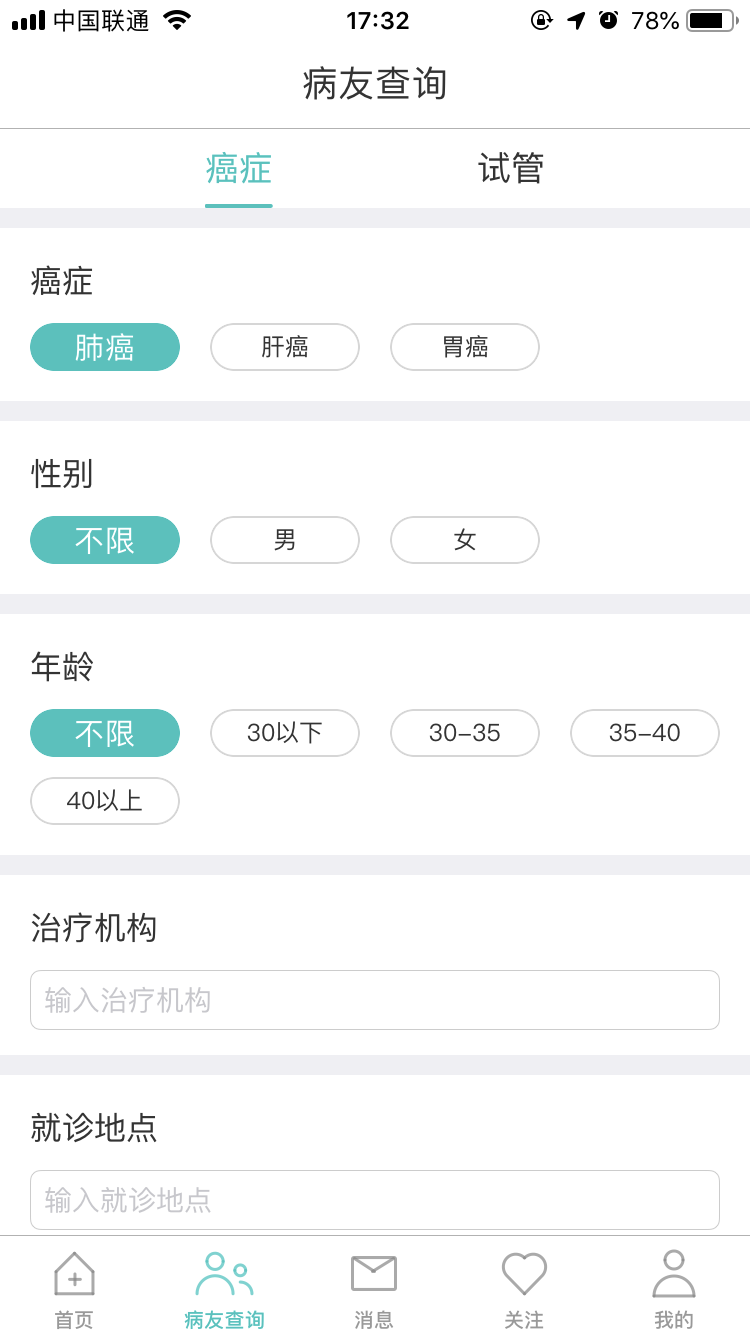
Task: Choose the 30以下 age range
Action: click(x=285, y=733)
